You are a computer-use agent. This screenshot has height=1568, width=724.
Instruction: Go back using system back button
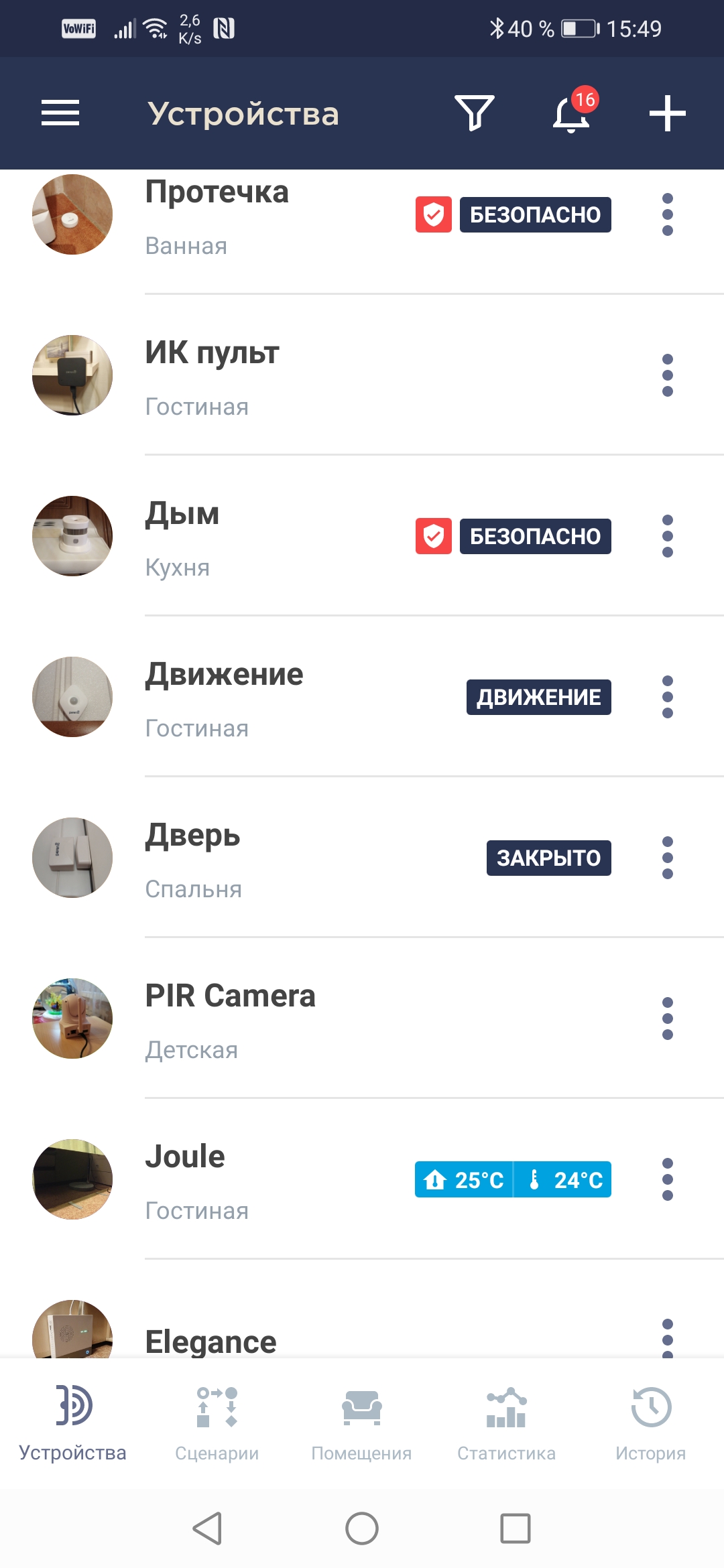click(x=207, y=1528)
